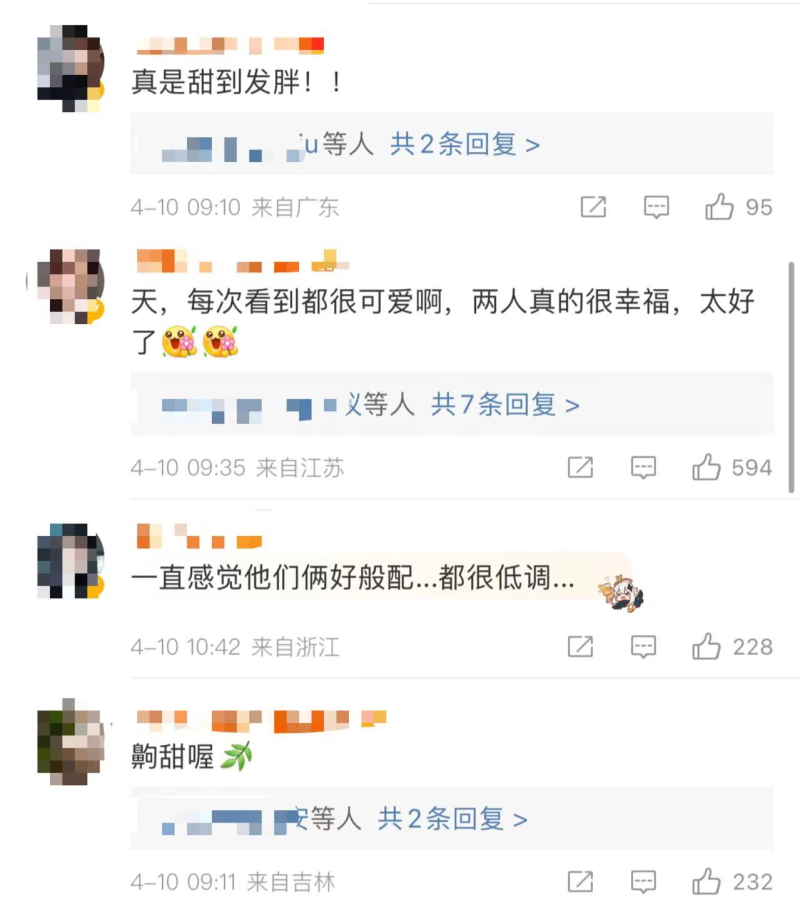Like the comment from 江苏 with 594 likes
Screen dimensions: 800x912
(x=706, y=467)
